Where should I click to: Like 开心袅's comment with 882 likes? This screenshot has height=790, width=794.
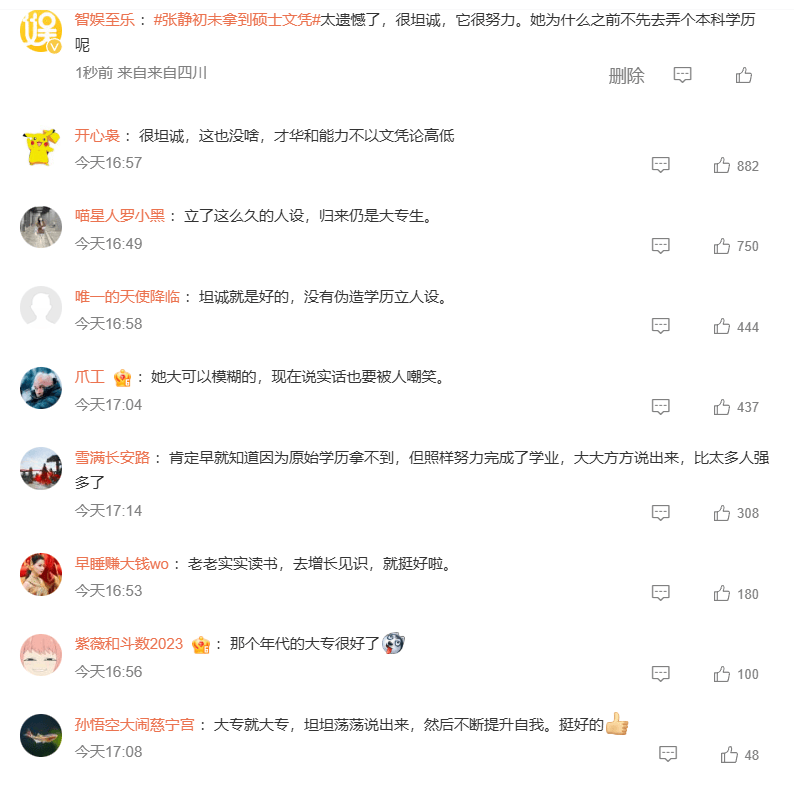pos(722,166)
